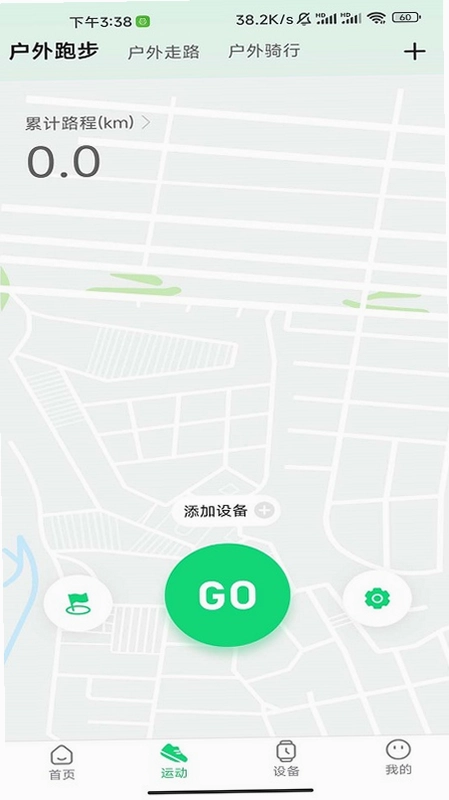449x800 pixels.
Task: Switch to the 我的 tab
Action: [x=398, y=757]
